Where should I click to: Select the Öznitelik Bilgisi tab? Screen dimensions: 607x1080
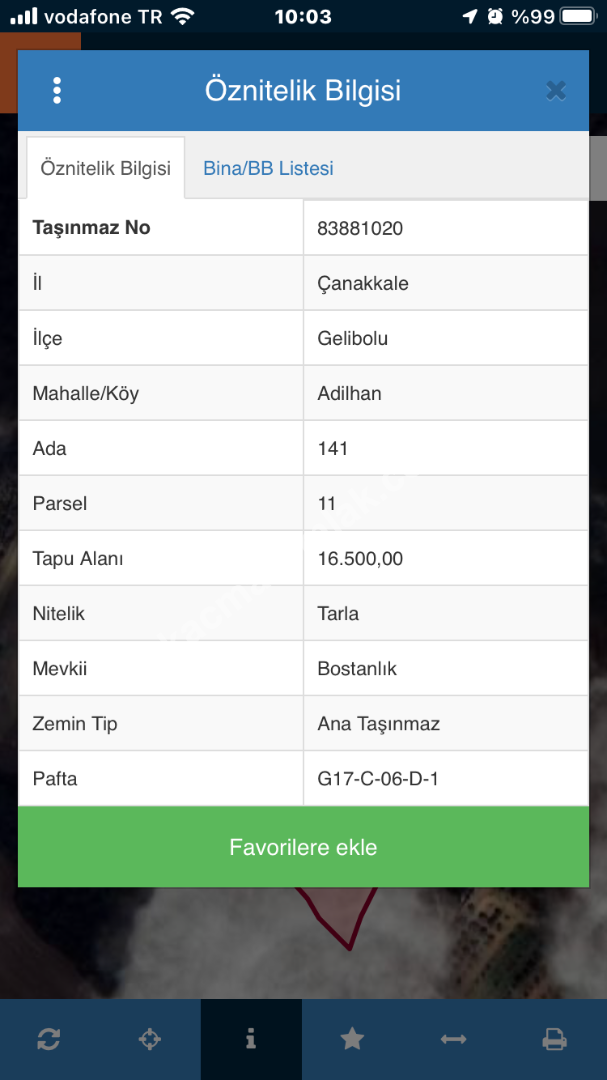tap(105, 168)
